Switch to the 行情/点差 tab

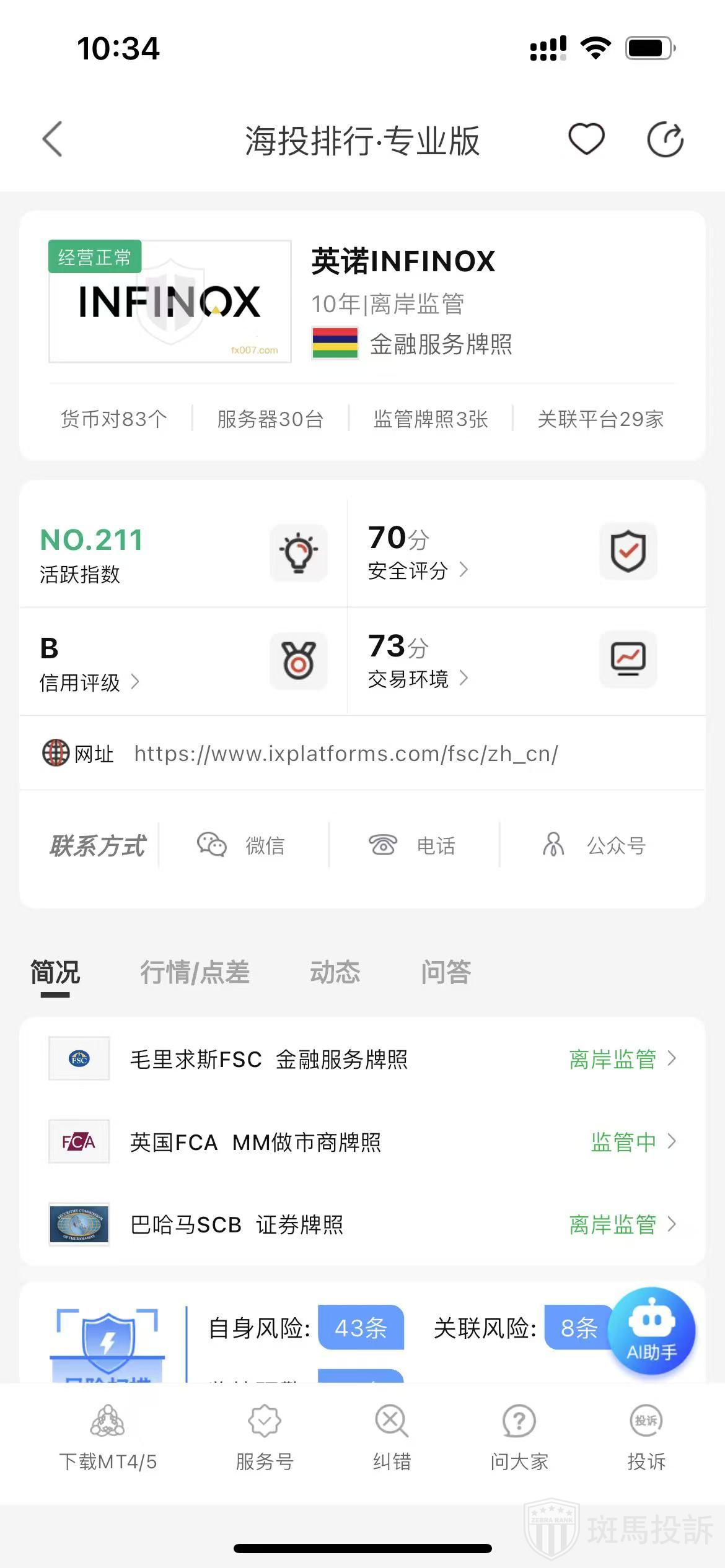point(195,972)
